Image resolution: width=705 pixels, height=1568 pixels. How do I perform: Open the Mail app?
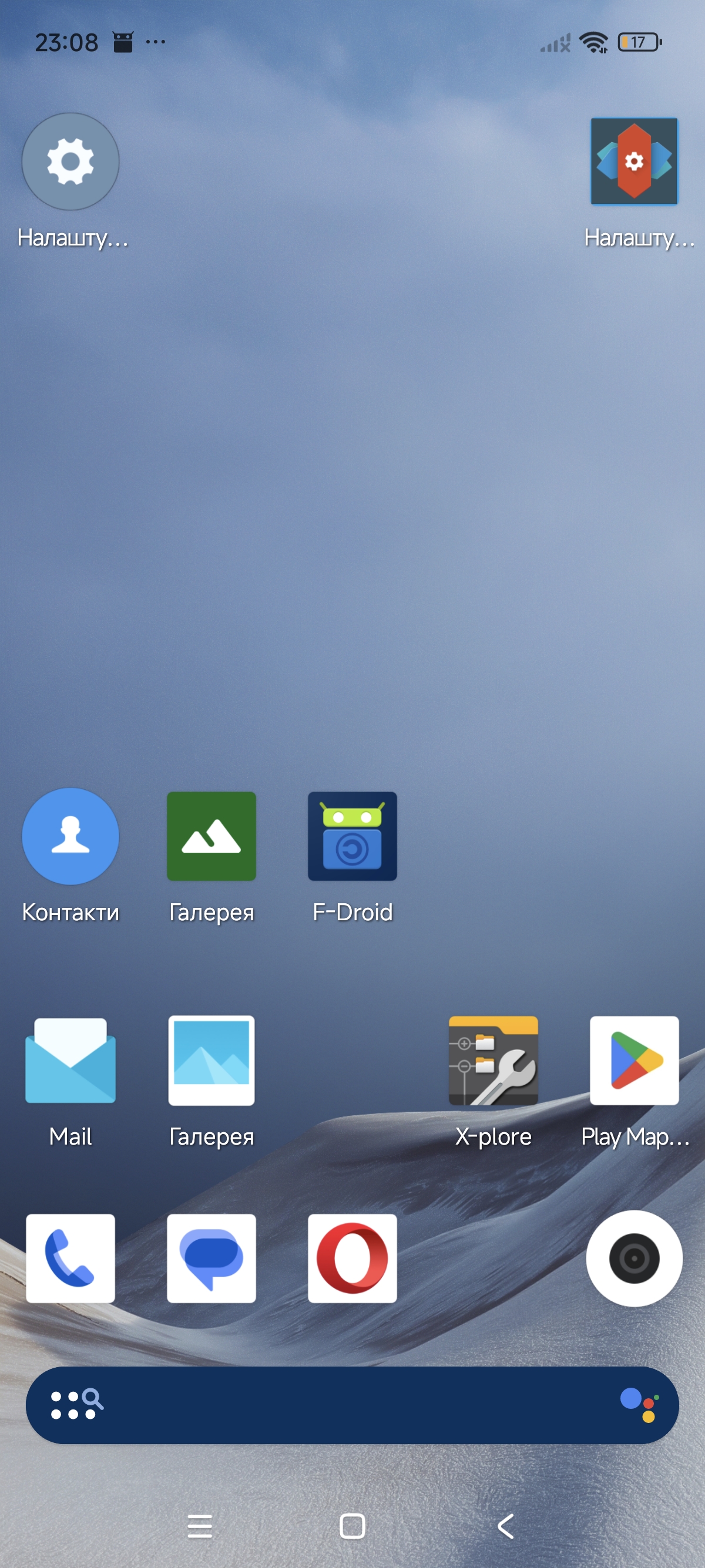70,1061
